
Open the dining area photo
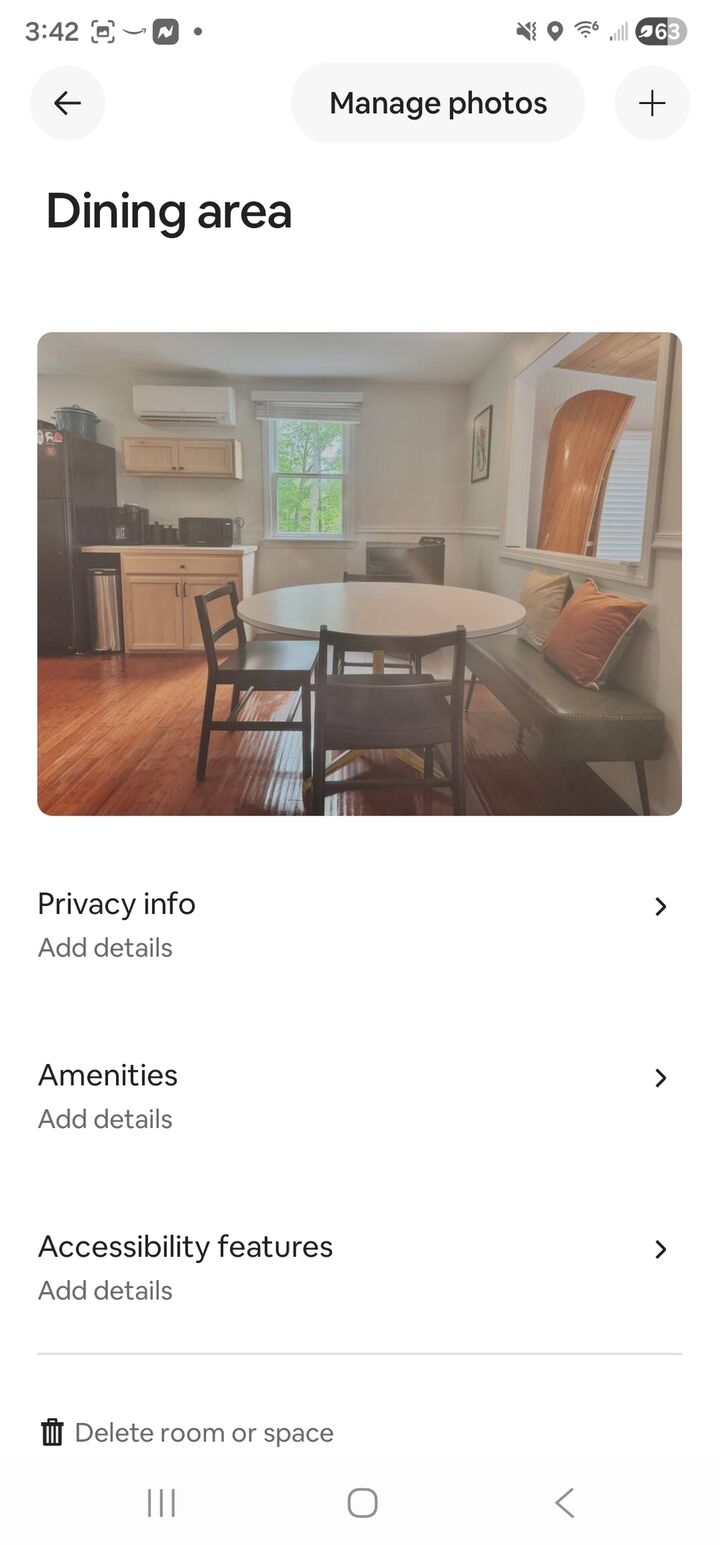tap(360, 574)
